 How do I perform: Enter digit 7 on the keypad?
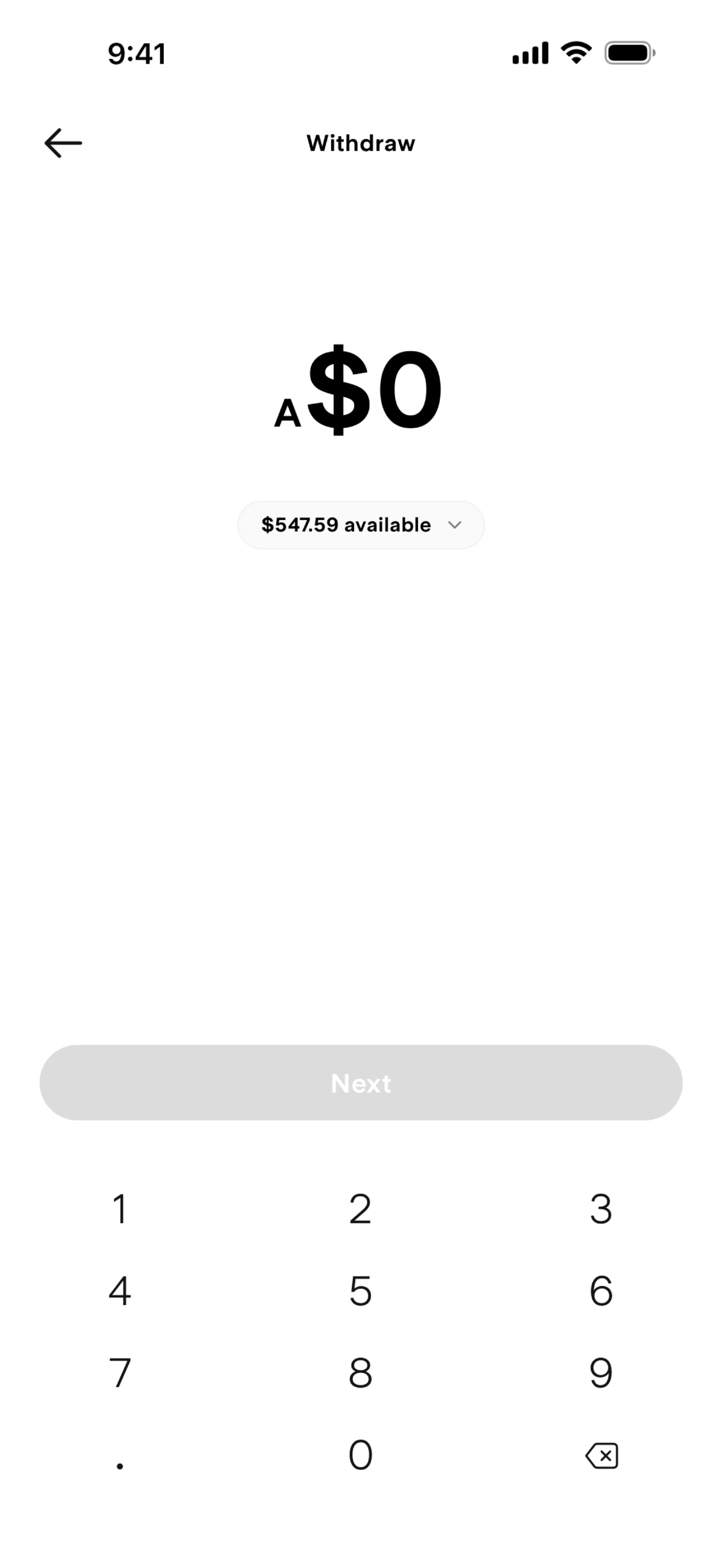(x=120, y=1373)
